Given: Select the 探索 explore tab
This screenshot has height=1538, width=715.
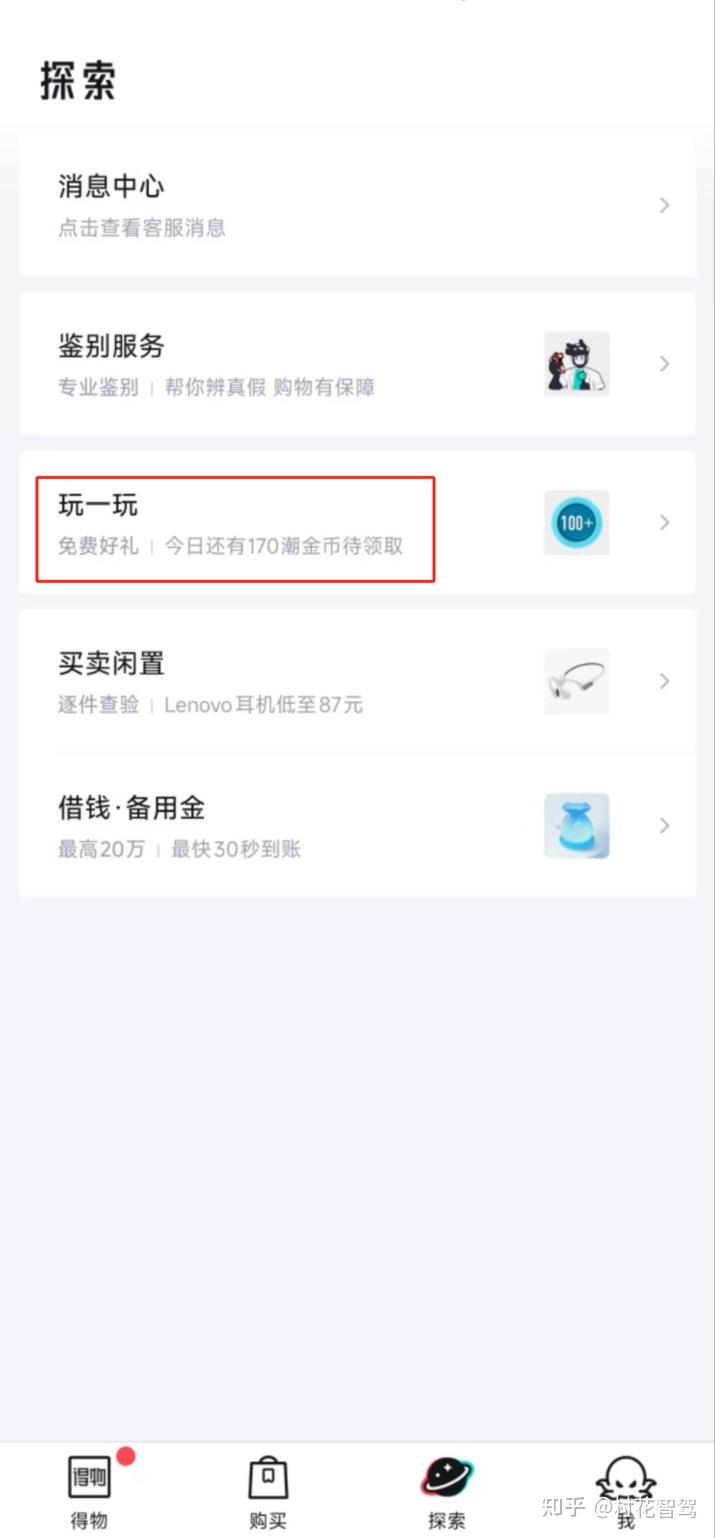Looking at the screenshot, I should click(x=446, y=1491).
